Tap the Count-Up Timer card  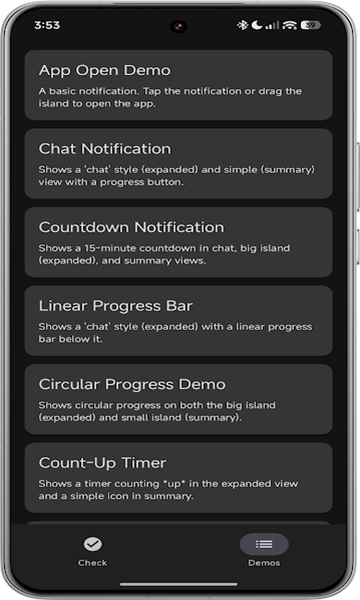pyautogui.click(x=179, y=478)
